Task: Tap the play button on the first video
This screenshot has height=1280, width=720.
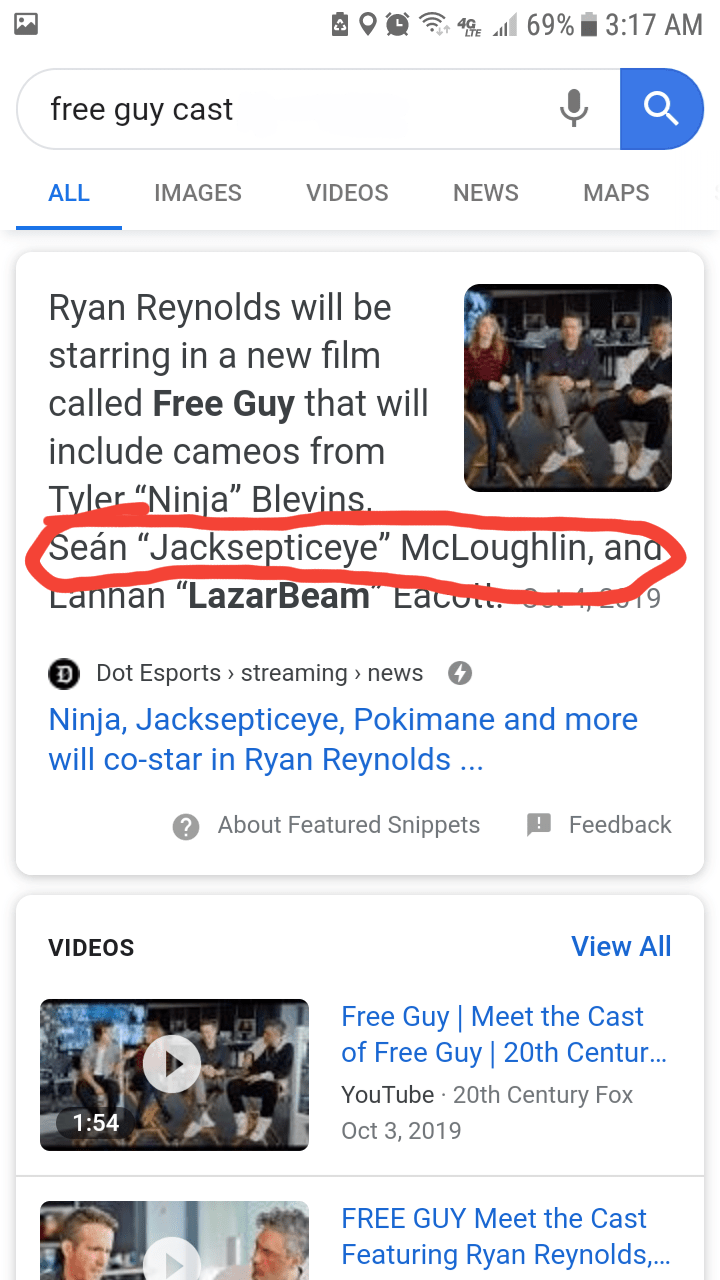Action: click(x=174, y=1064)
